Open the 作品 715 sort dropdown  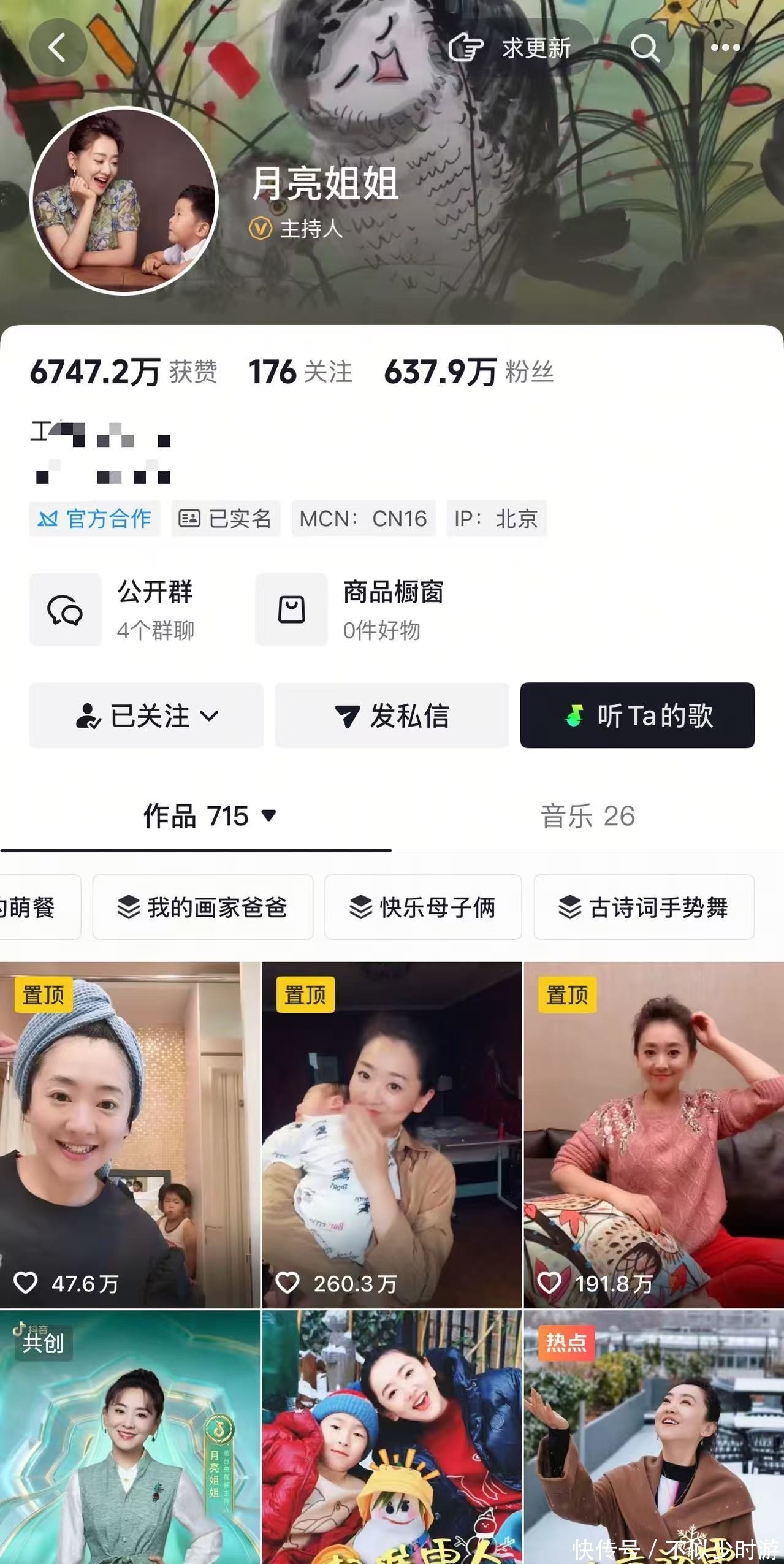coord(210,816)
